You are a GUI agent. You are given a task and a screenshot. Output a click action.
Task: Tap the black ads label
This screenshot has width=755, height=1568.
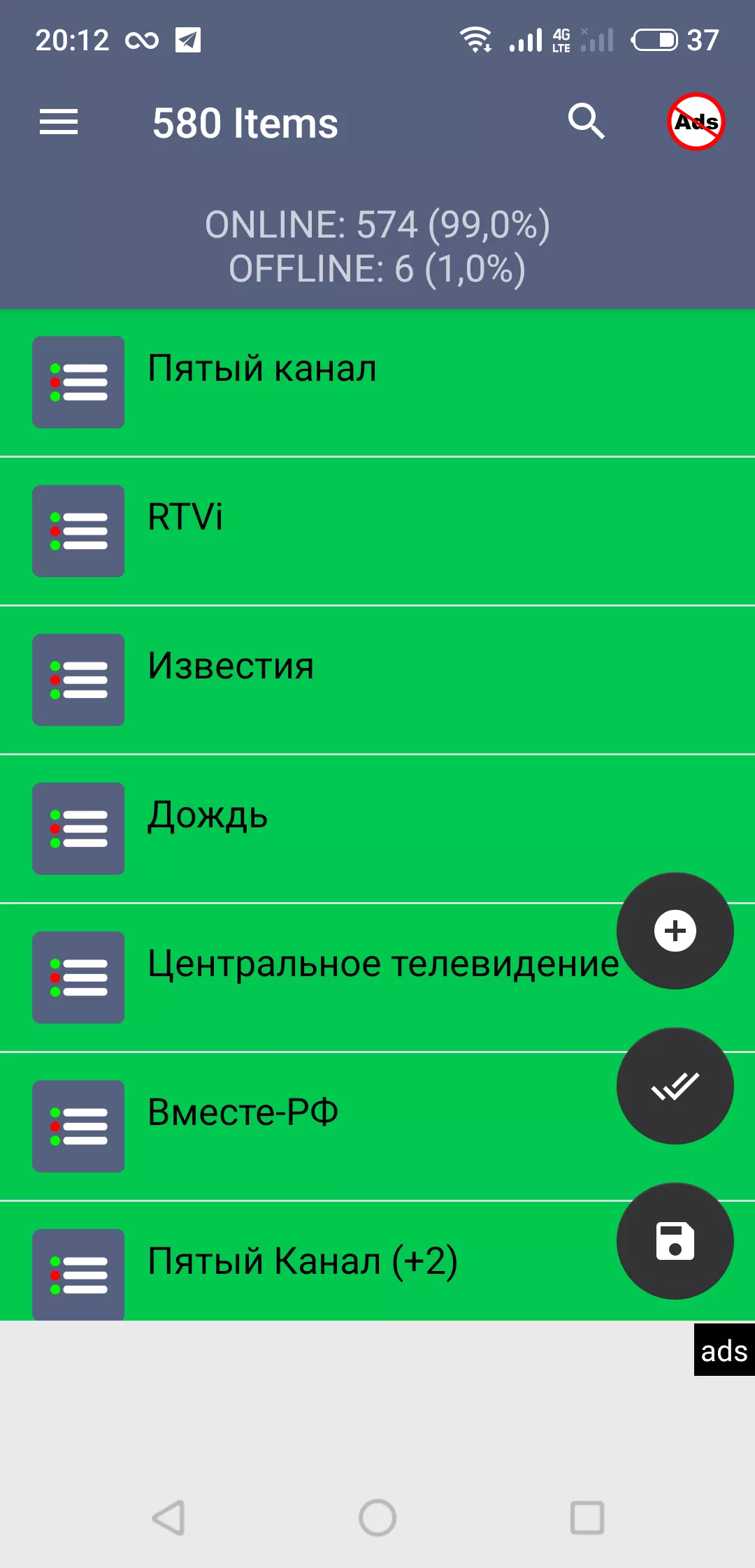(724, 1350)
